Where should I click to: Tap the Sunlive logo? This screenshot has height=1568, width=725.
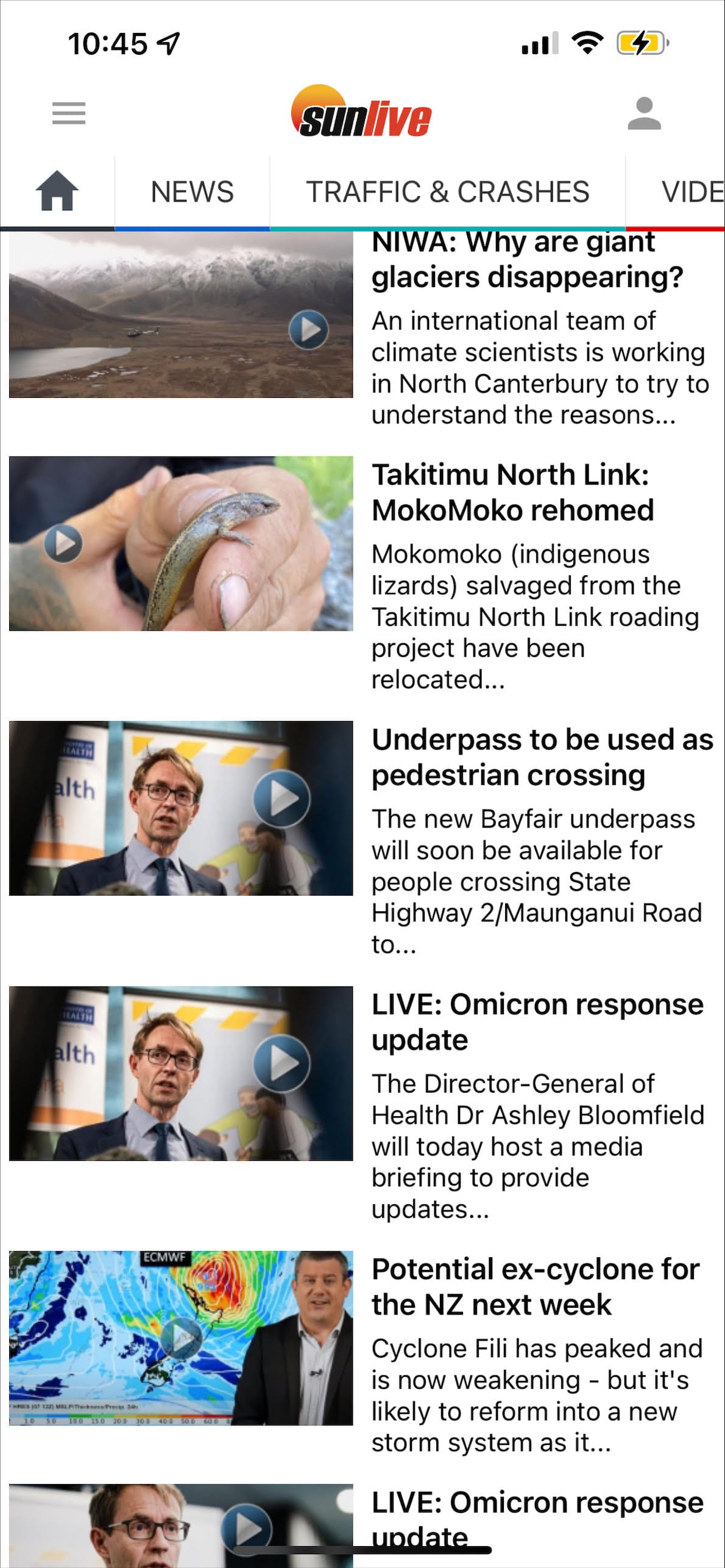pyautogui.click(x=361, y=112)
